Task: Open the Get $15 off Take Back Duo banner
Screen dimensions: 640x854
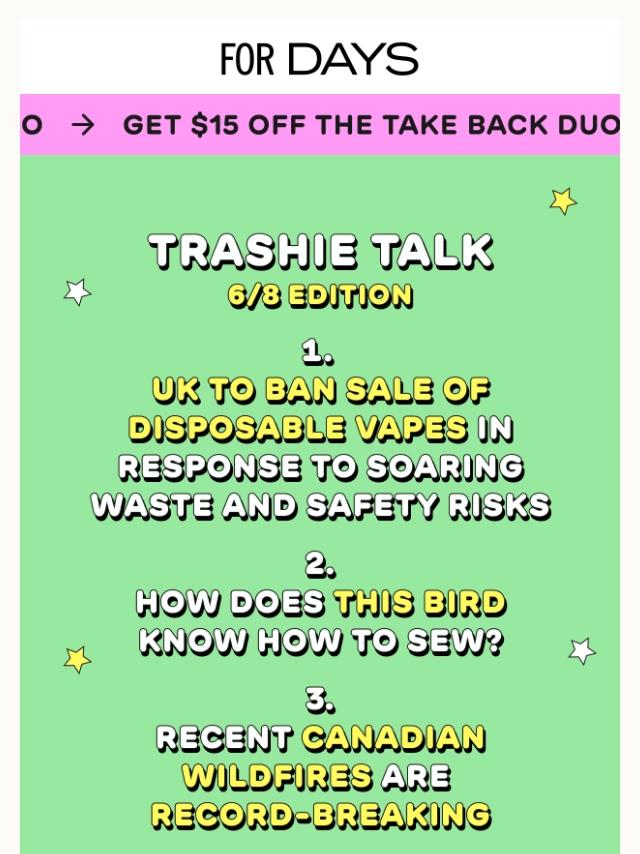Action: 370,125
